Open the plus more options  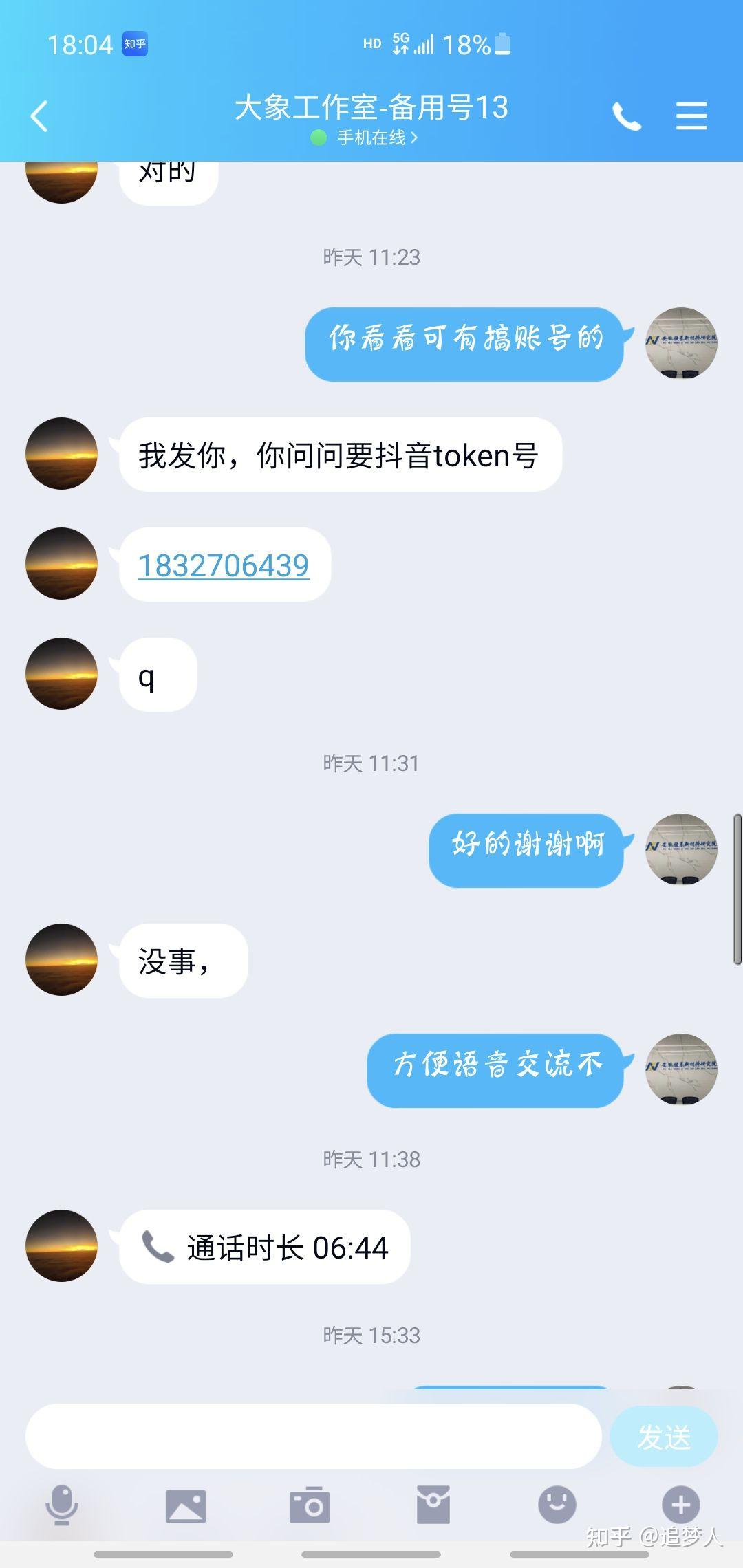click(681, 1505)
